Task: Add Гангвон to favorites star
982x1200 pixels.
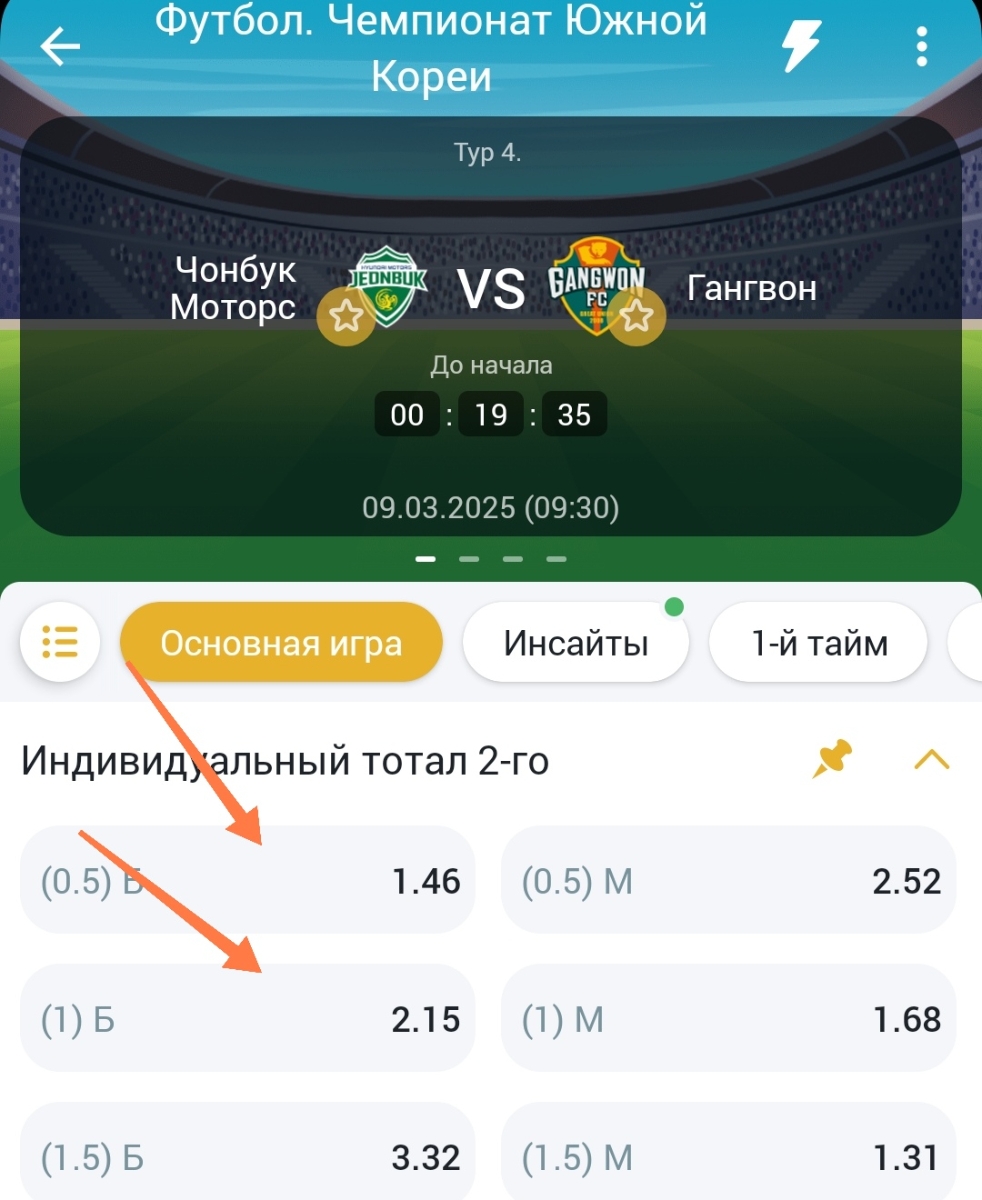Action: pos(637,317)
